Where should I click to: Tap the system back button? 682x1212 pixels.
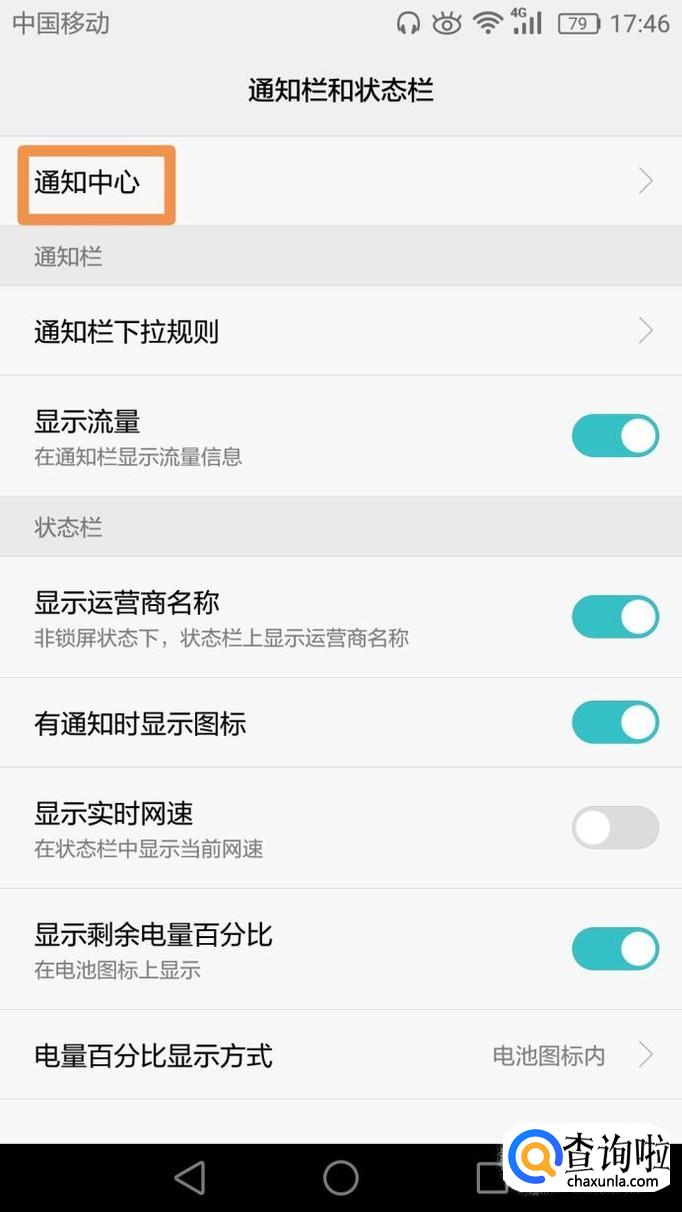190,1177
